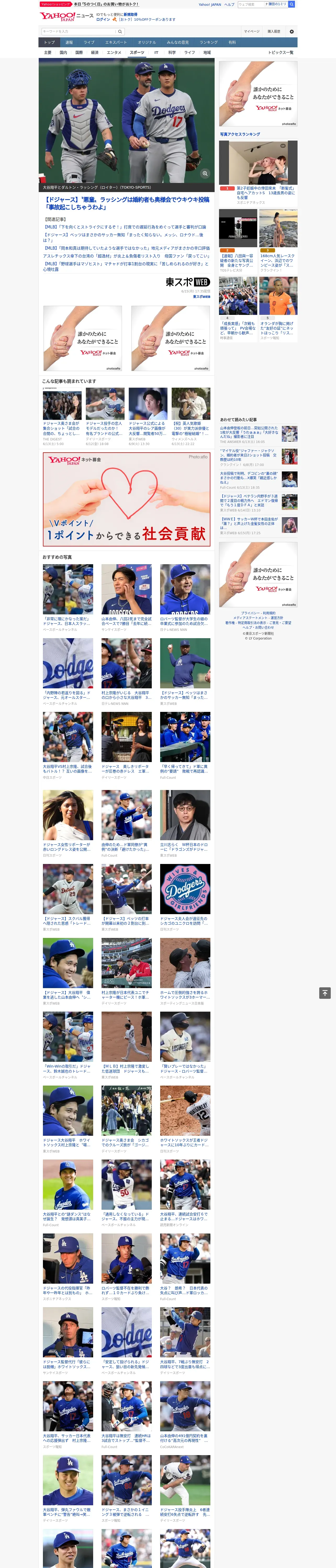The image size is (336, 1568).
Task: Select the 国際 category
Action: pos(79,52)
